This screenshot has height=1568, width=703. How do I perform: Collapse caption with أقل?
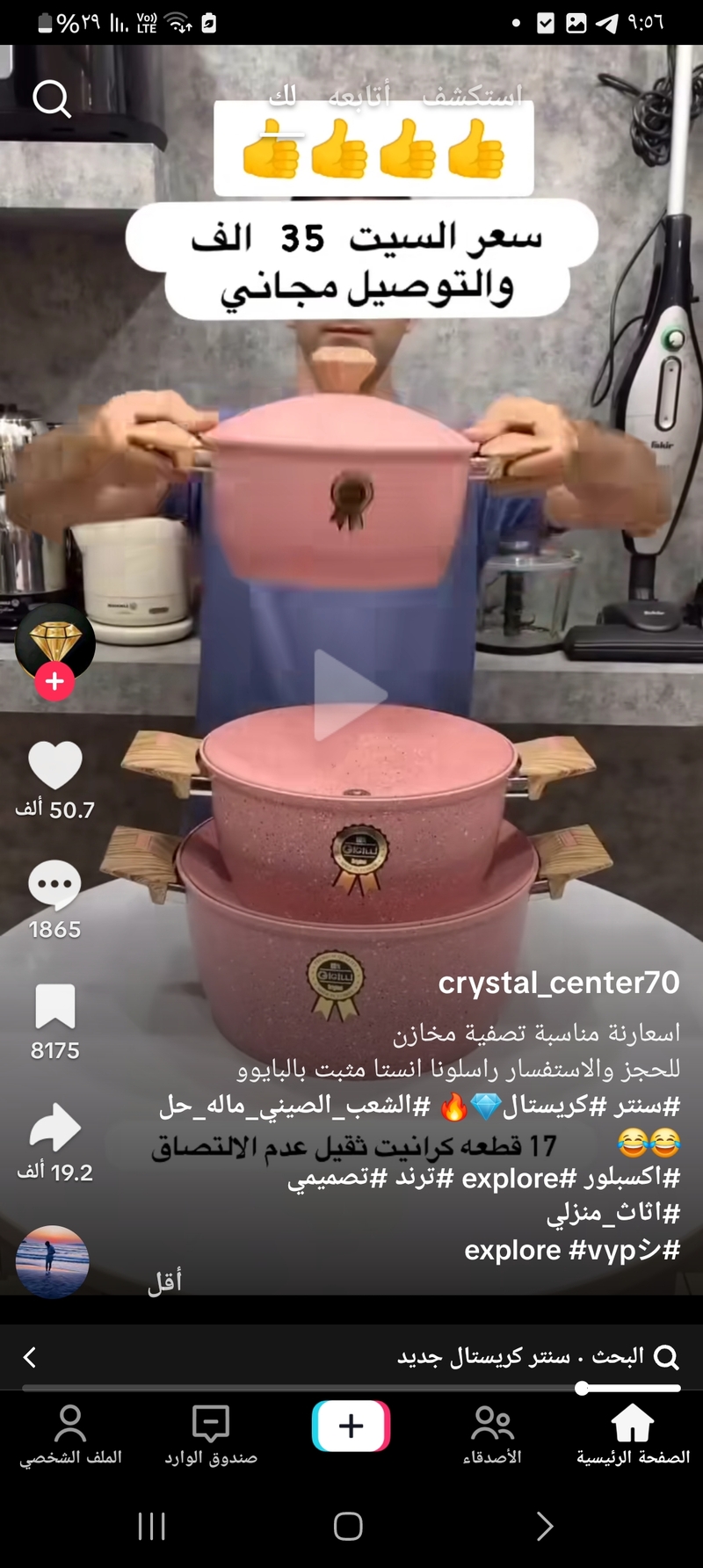[x=164, y=1282]
